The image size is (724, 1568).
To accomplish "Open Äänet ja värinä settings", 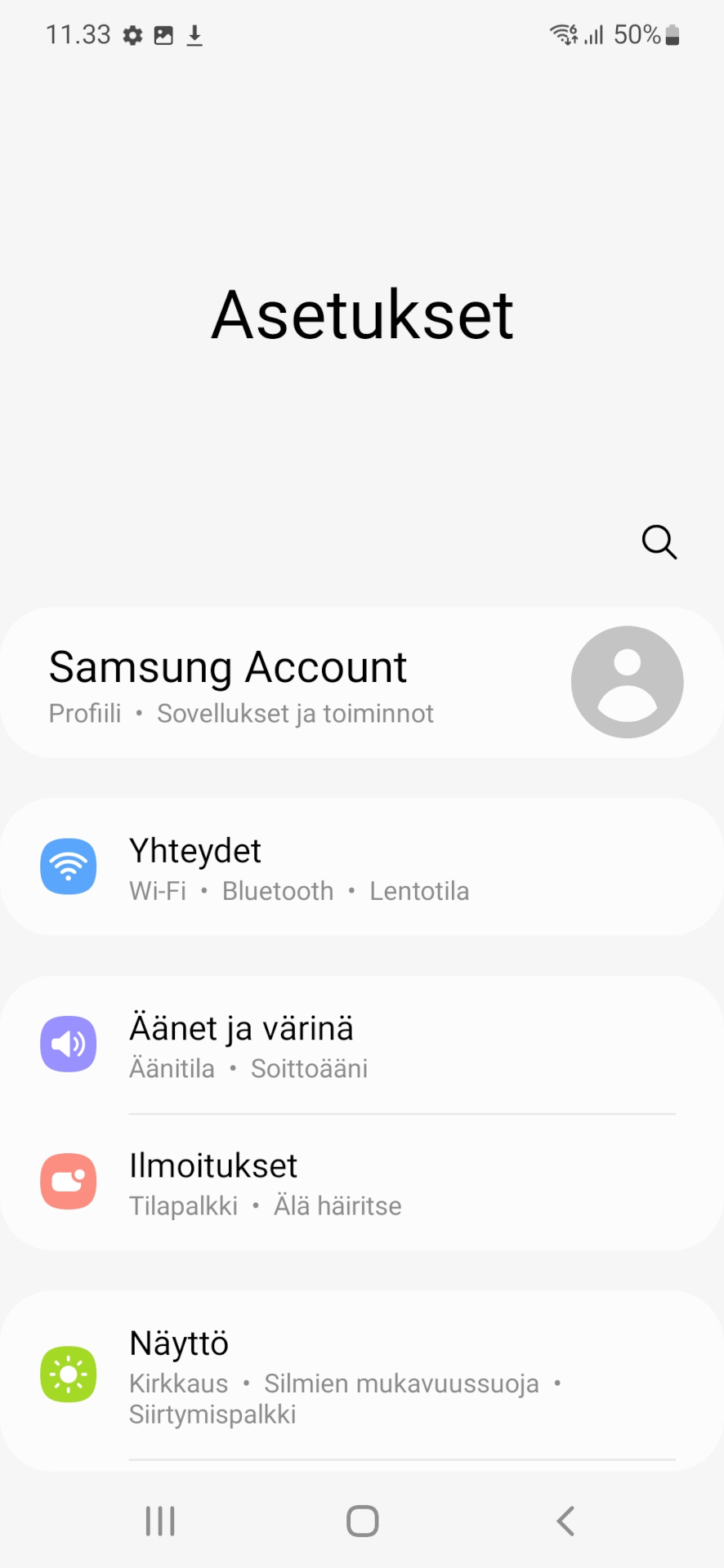I will pyautogui.click(x=362, y=1045).
